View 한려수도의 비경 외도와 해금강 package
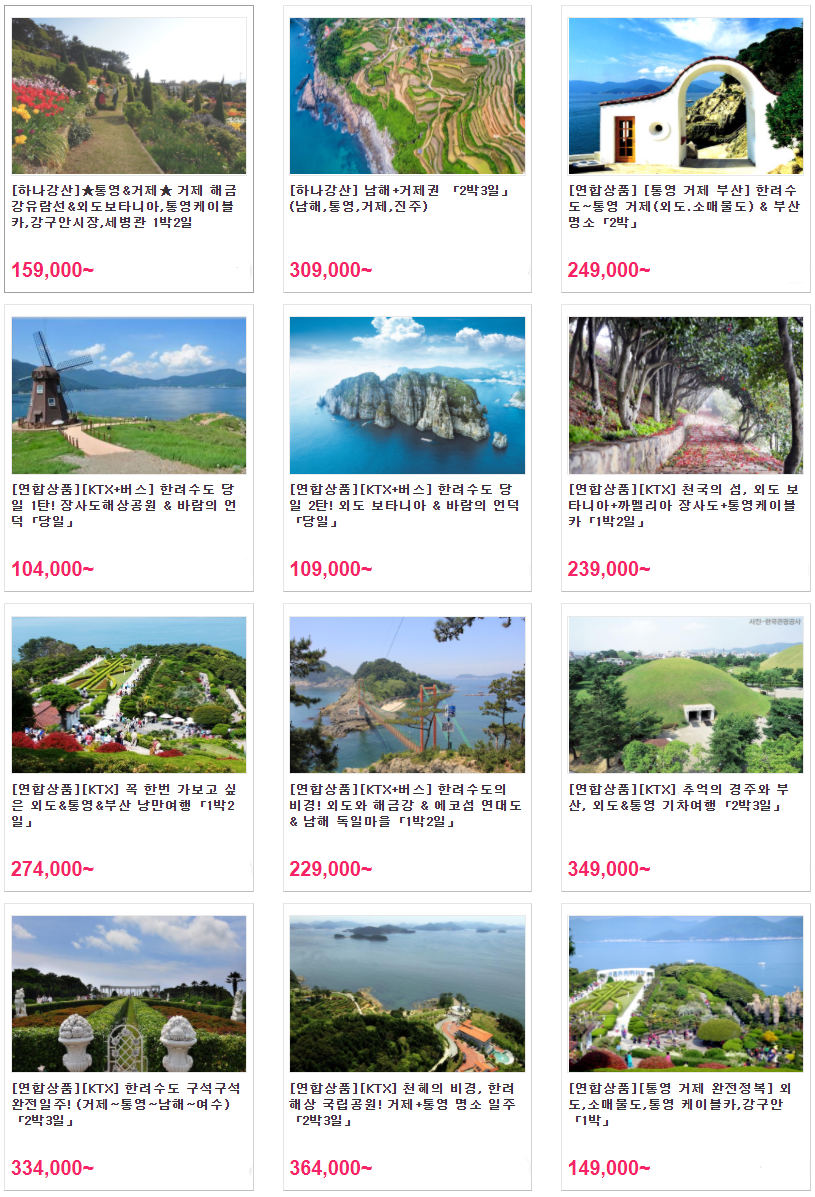The width and height of the screenshot is (815, 1197). click(x=406, y=805)
